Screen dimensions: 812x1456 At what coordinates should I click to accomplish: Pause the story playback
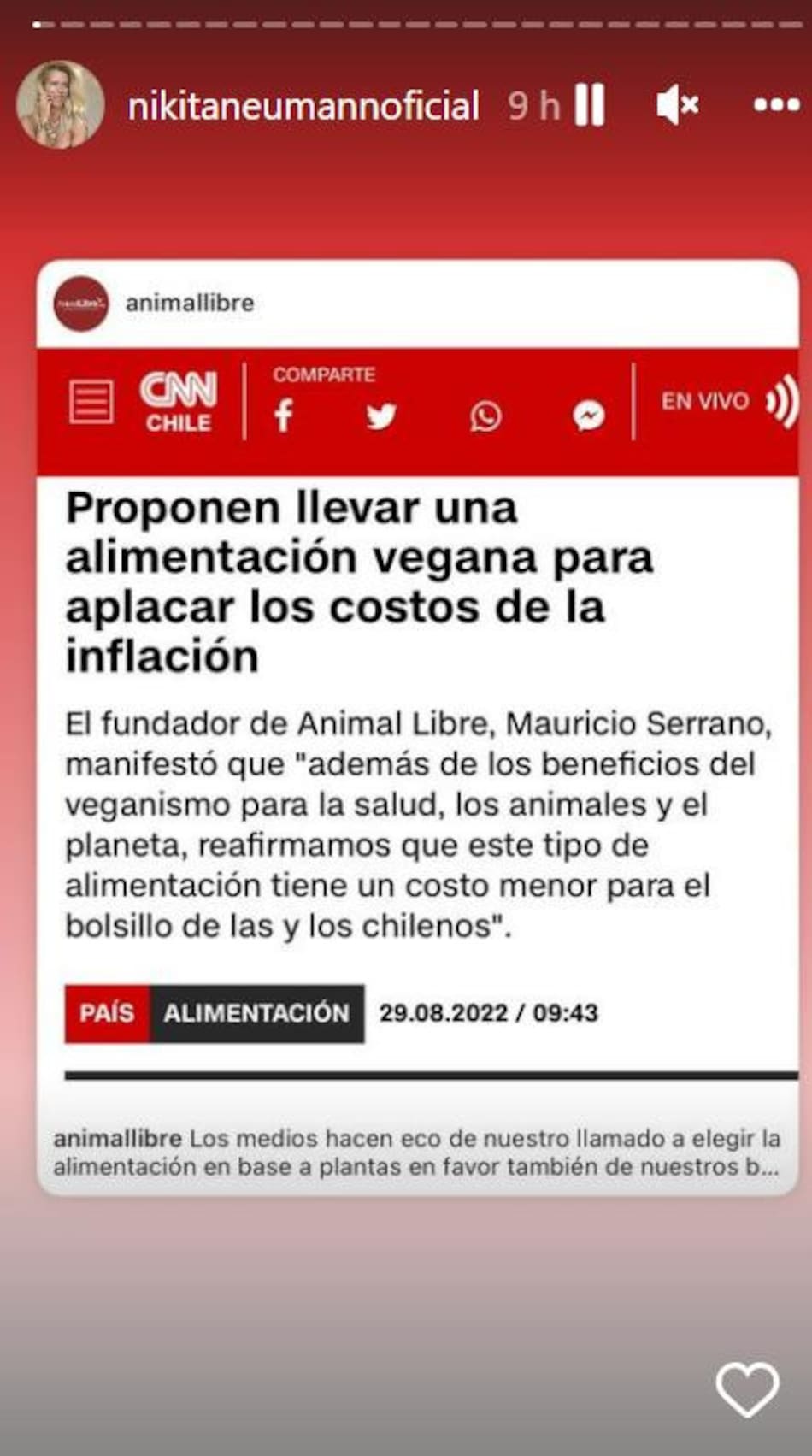pyautogui.click(x=590, y=106)
